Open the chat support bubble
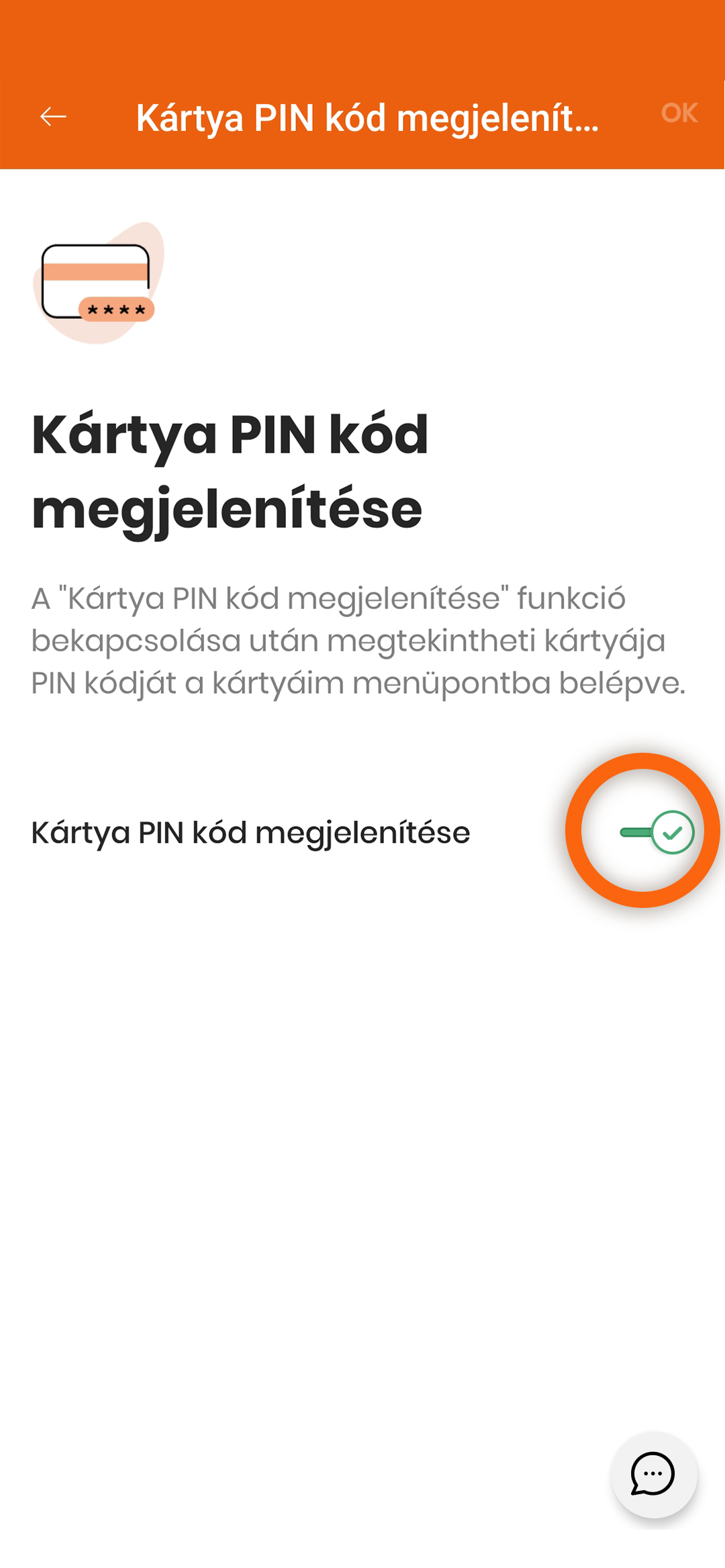Image resolution: width=725 pixels, height=1568 pixels. [653, 1474]
